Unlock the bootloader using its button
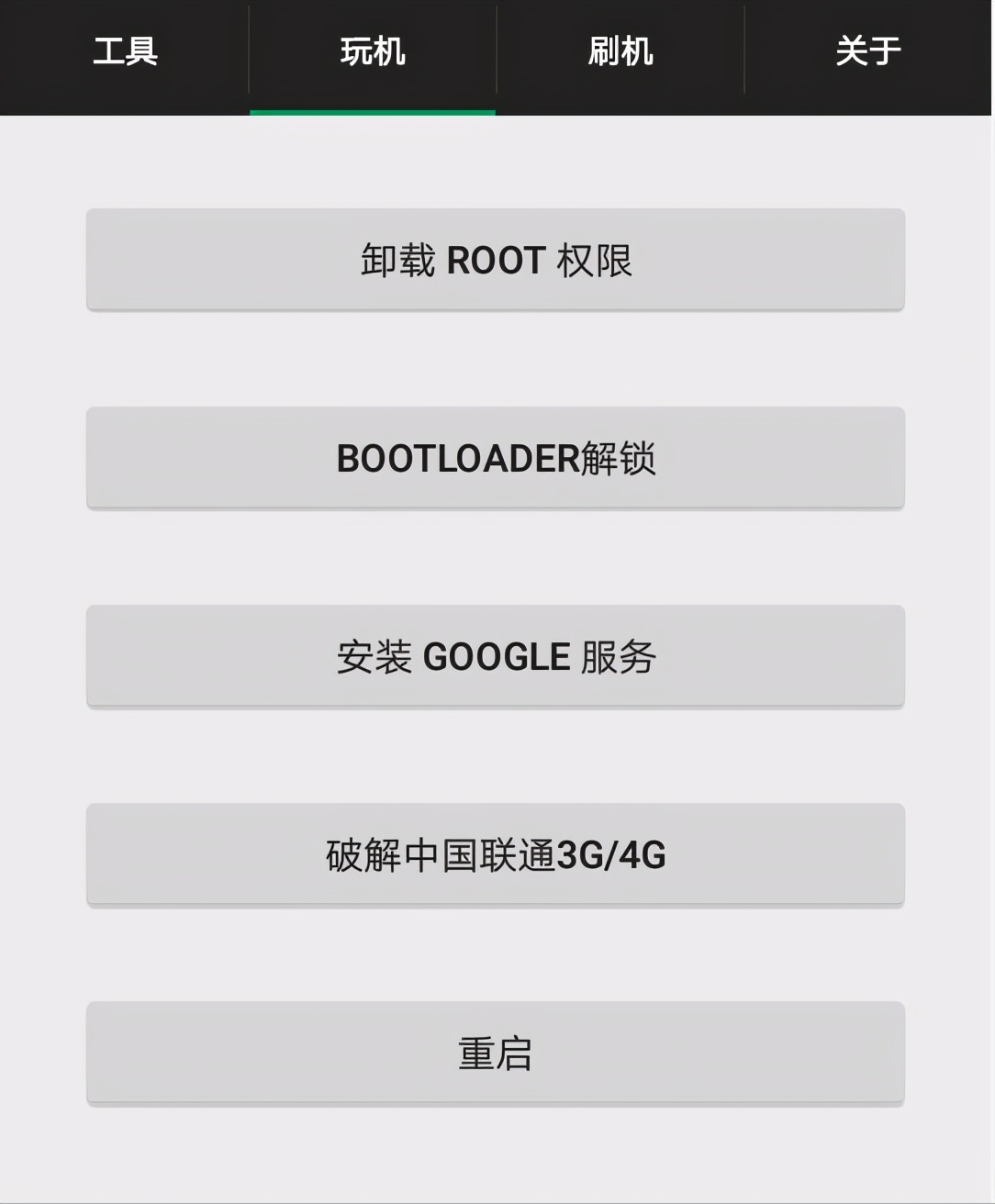The height and width of the screenshot is (1204, 995). click(496, 458)
